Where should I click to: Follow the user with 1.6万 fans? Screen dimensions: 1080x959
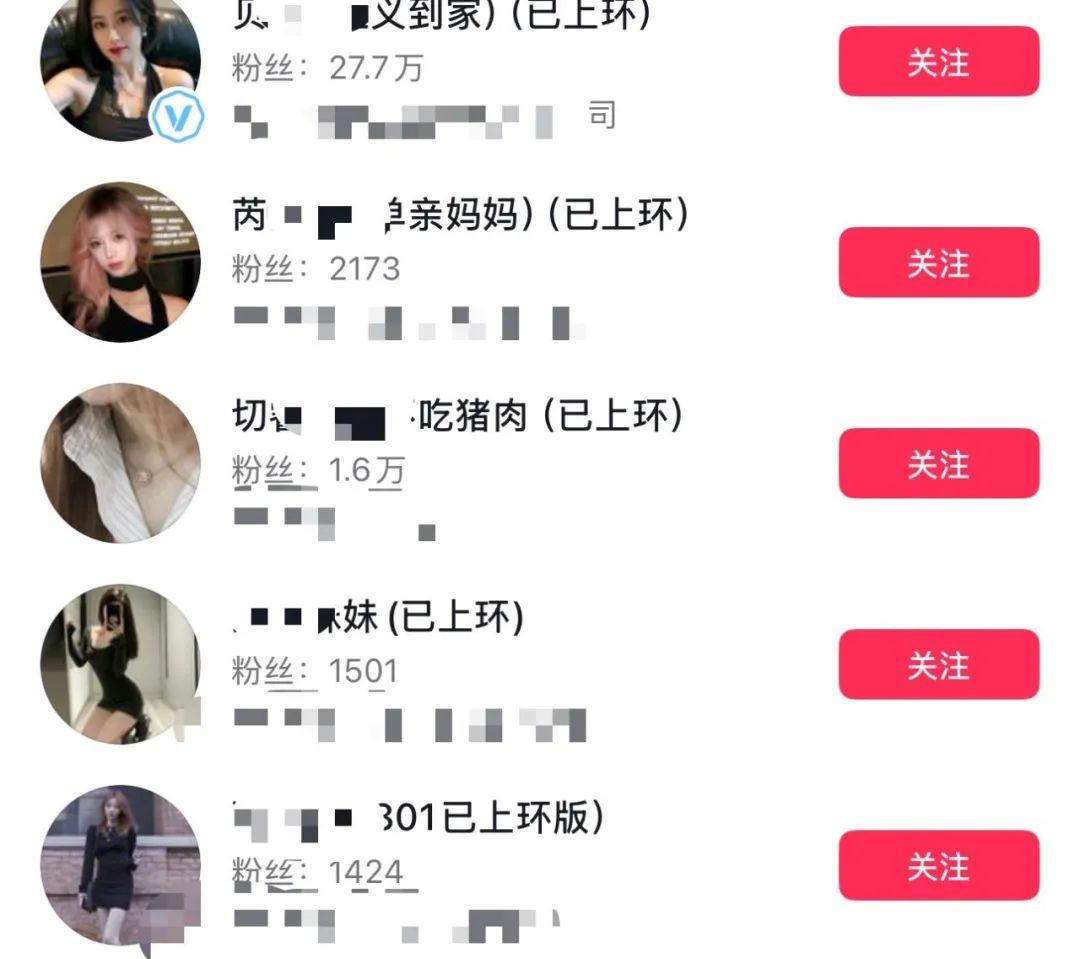(x=938, y=464)
